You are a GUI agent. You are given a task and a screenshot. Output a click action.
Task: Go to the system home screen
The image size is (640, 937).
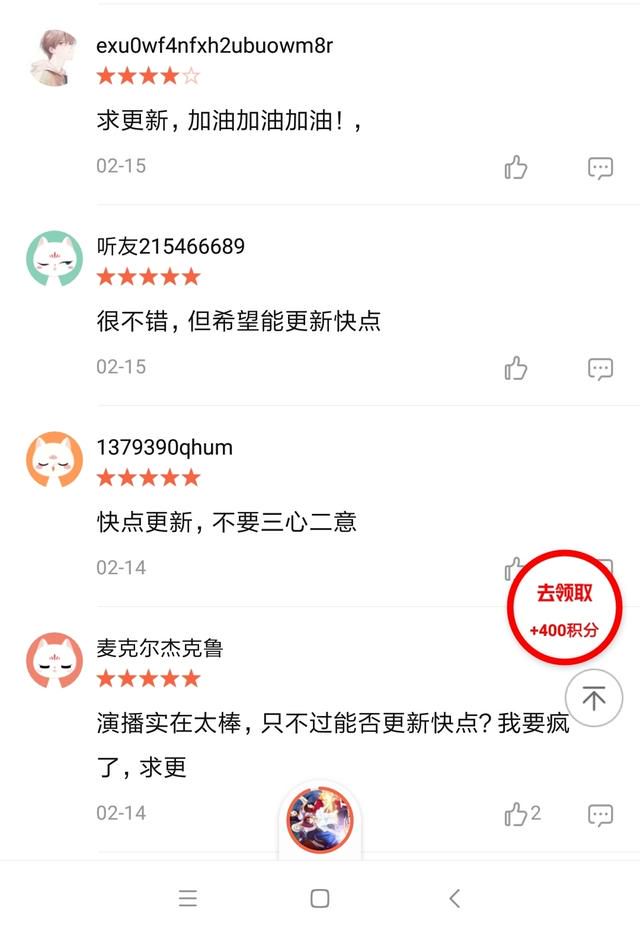[320, 898]
